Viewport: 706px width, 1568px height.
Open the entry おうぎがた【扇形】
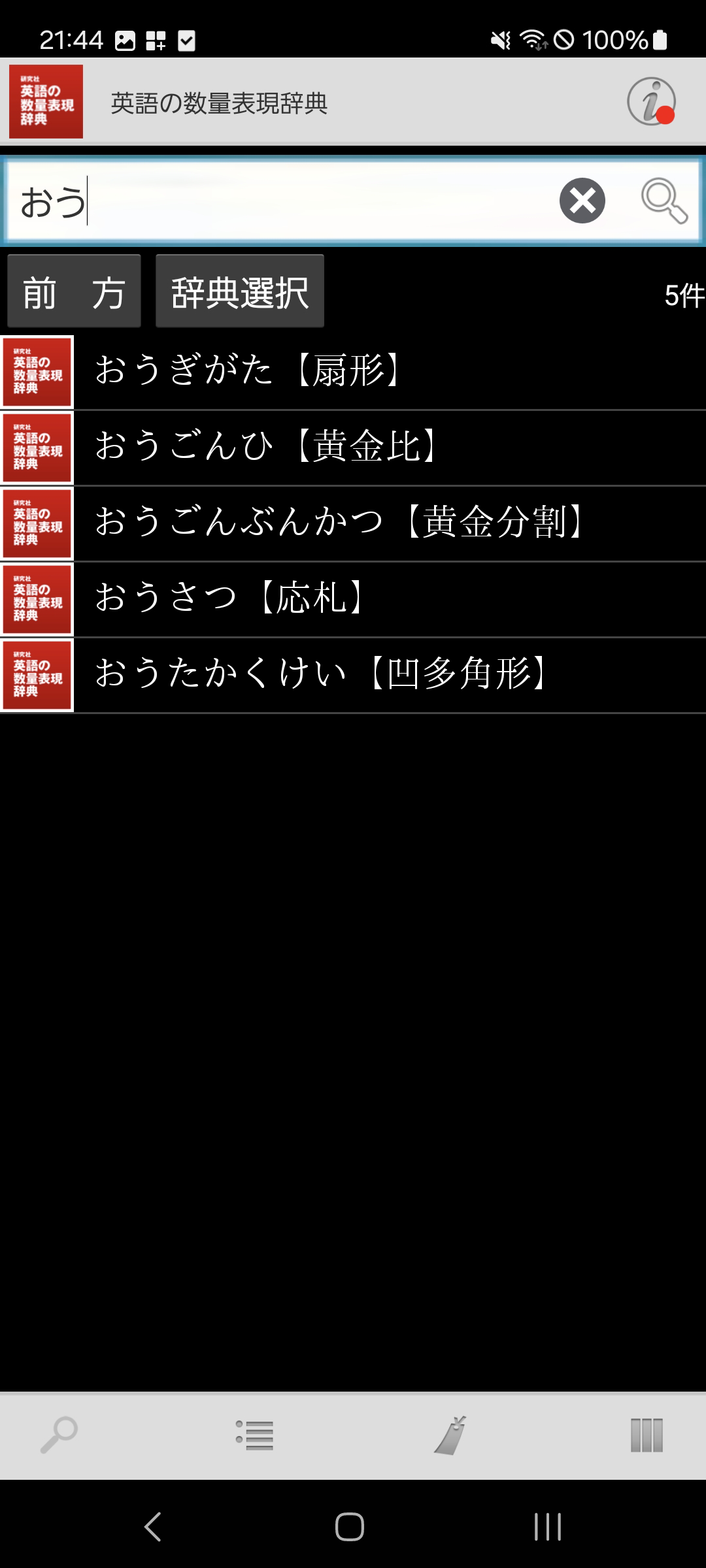(353, 372)
